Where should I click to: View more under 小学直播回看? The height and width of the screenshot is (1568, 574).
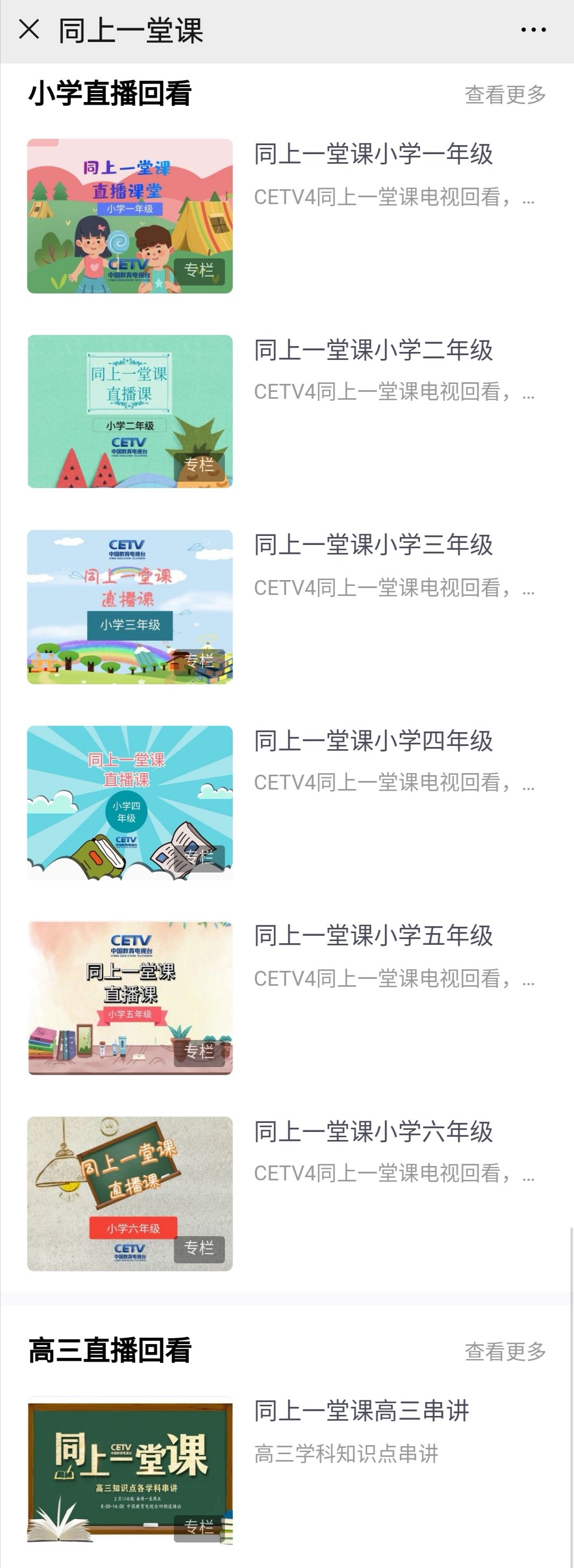tap(505, 94)
